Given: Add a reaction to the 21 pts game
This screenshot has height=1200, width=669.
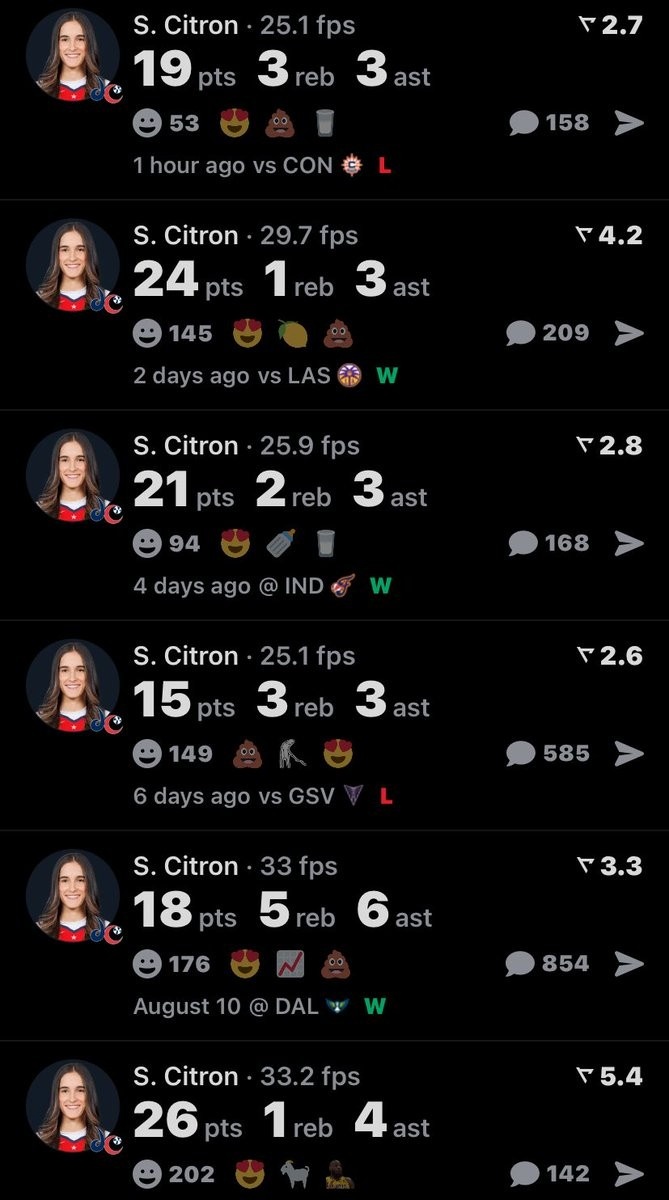Looking at the screenshot, I should pyautogui.click(x=147, y=543).
